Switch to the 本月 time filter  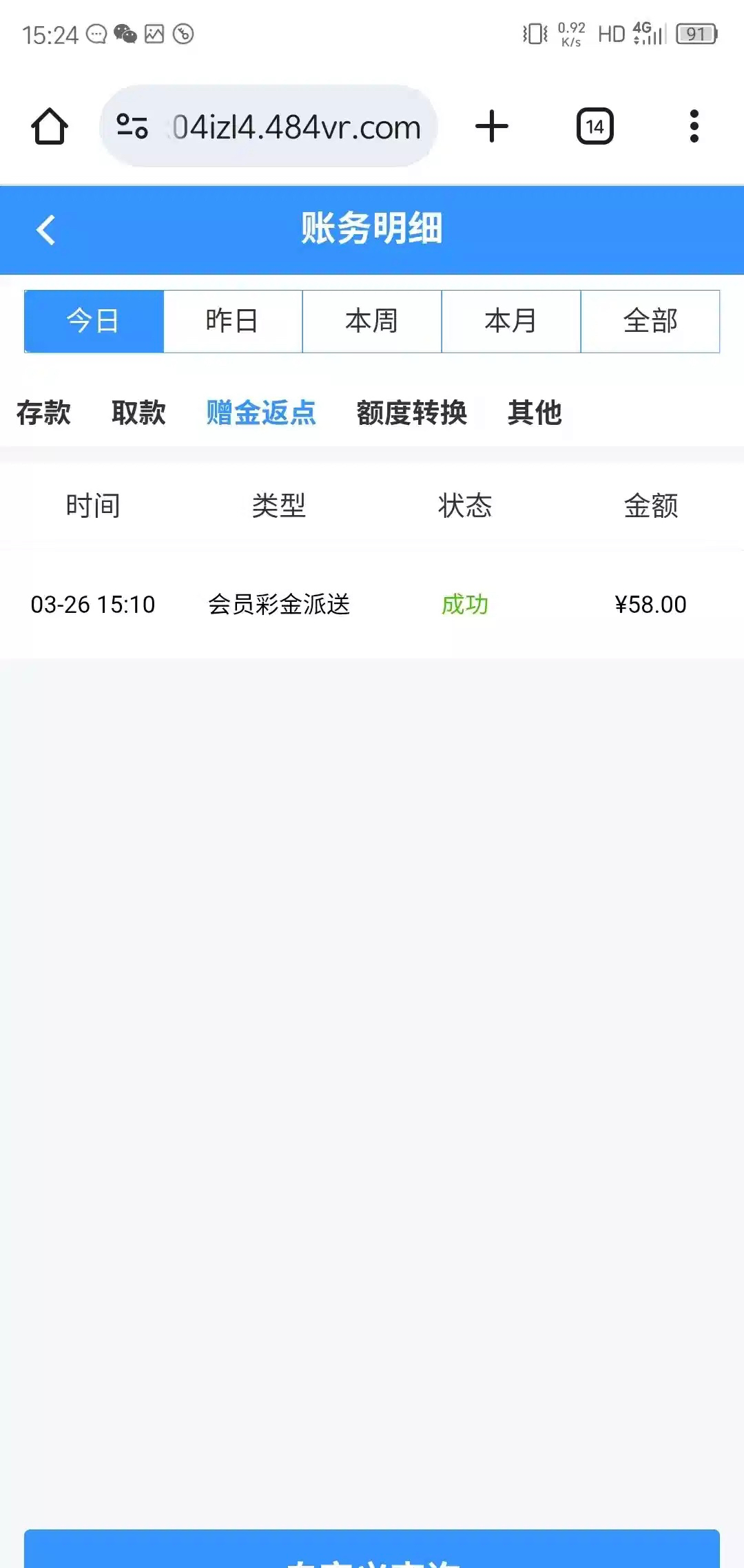(511, 321)
